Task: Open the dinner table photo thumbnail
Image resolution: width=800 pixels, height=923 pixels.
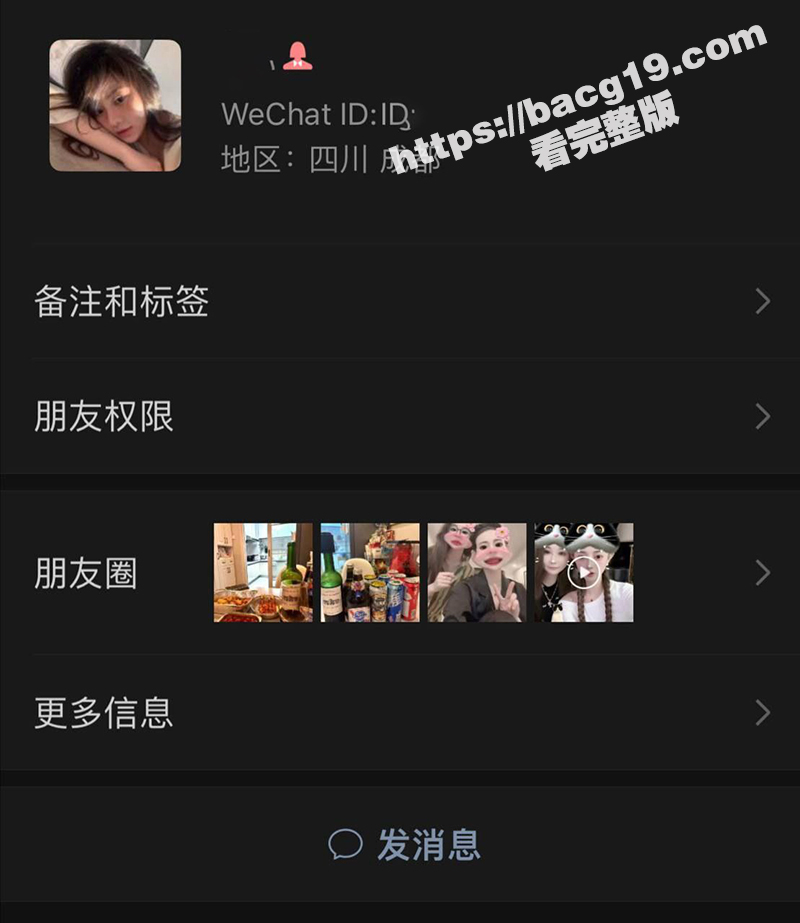Action: (261, 571)
